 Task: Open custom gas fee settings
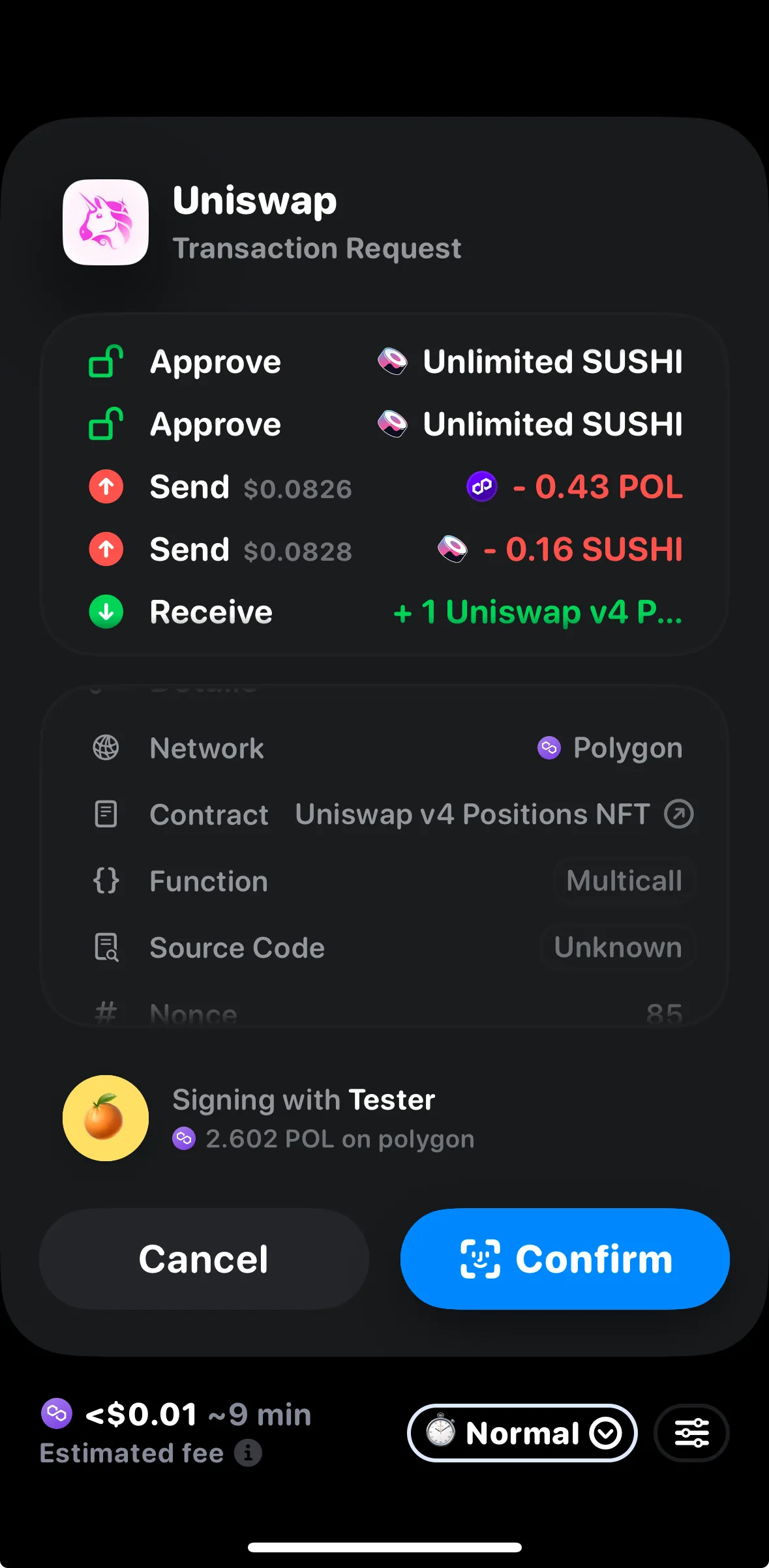click(691, 1433)
